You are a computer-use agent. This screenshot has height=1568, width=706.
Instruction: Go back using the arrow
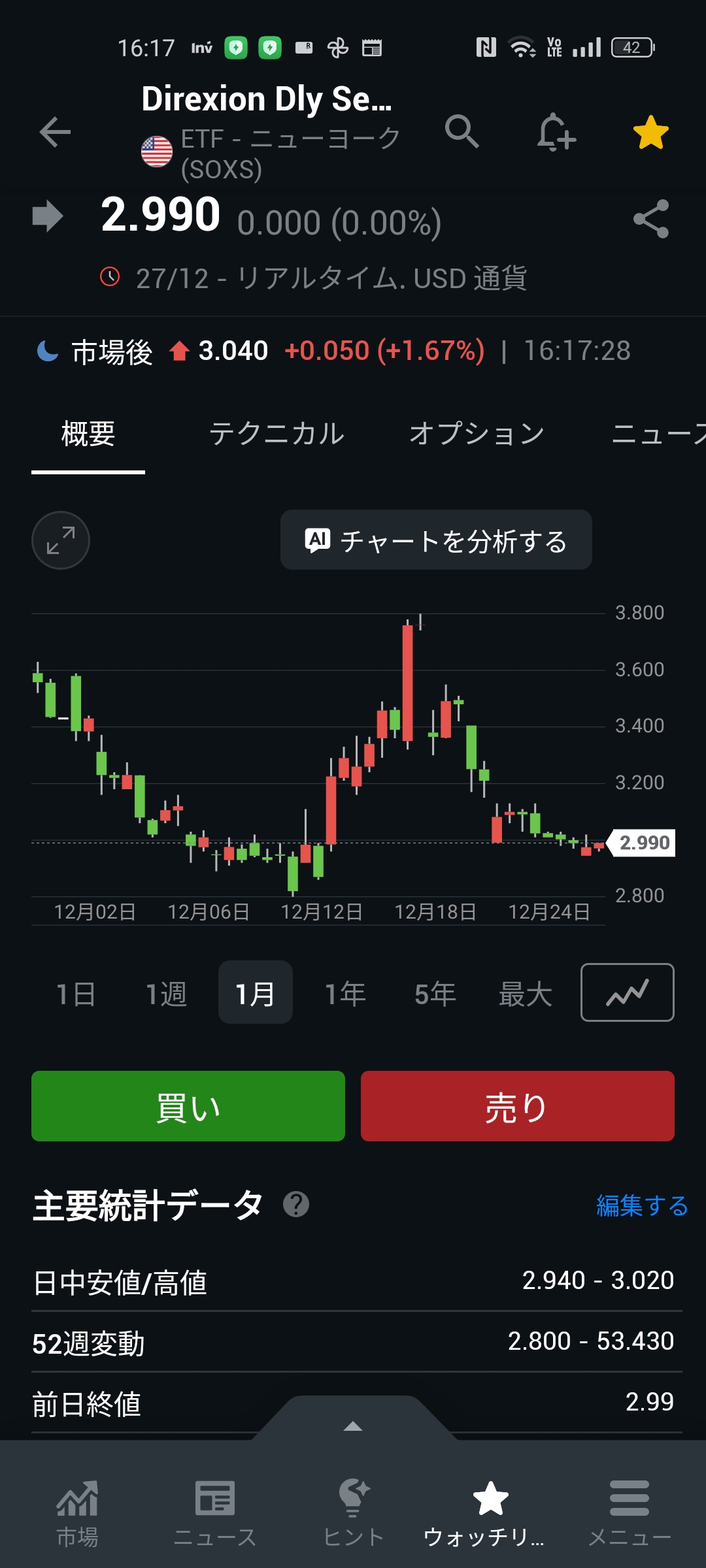pos(55,133)
